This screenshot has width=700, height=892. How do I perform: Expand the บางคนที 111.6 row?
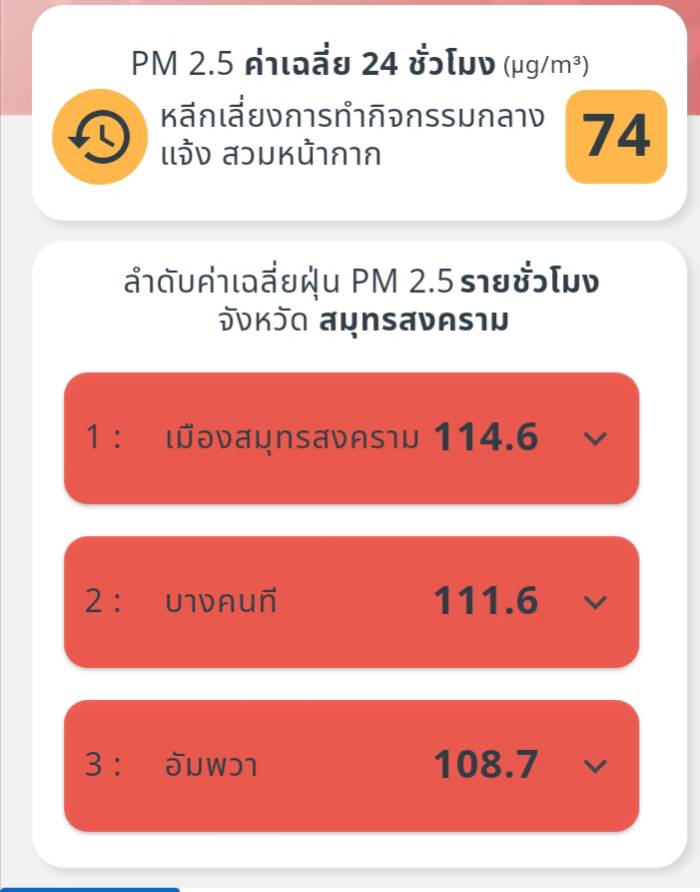[x=595, y=602]
